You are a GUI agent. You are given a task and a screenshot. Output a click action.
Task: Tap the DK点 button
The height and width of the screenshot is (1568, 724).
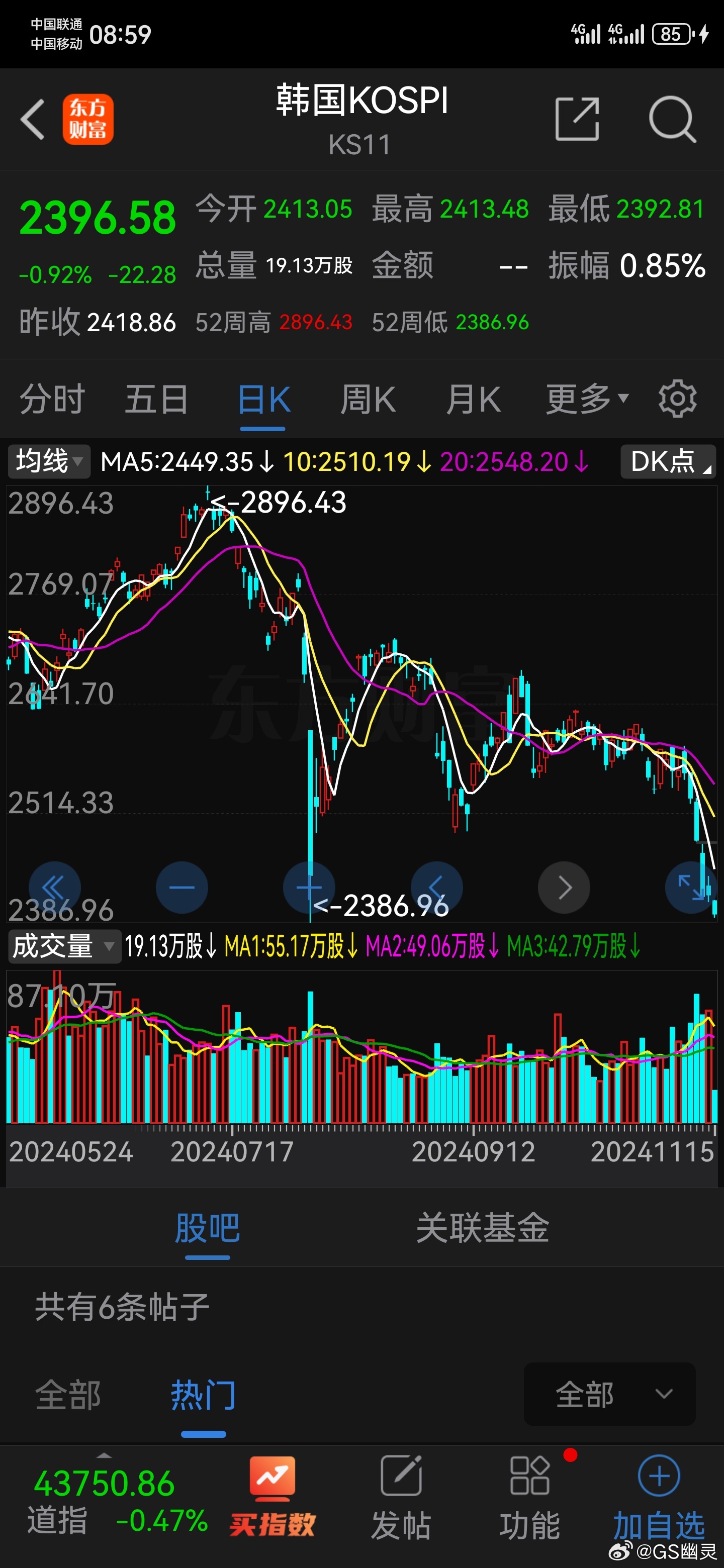click(668, 461)
